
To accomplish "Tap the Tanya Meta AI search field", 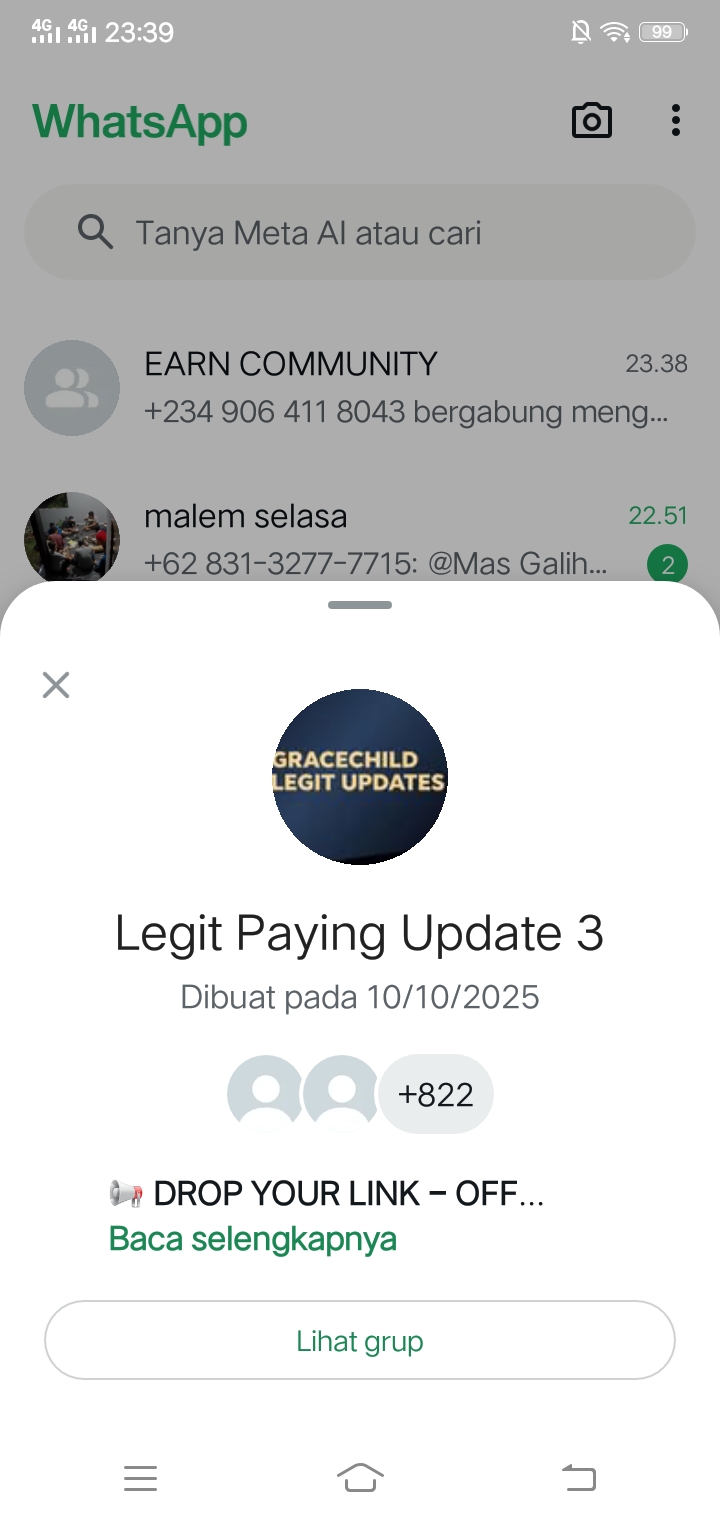I will point(360,233).
